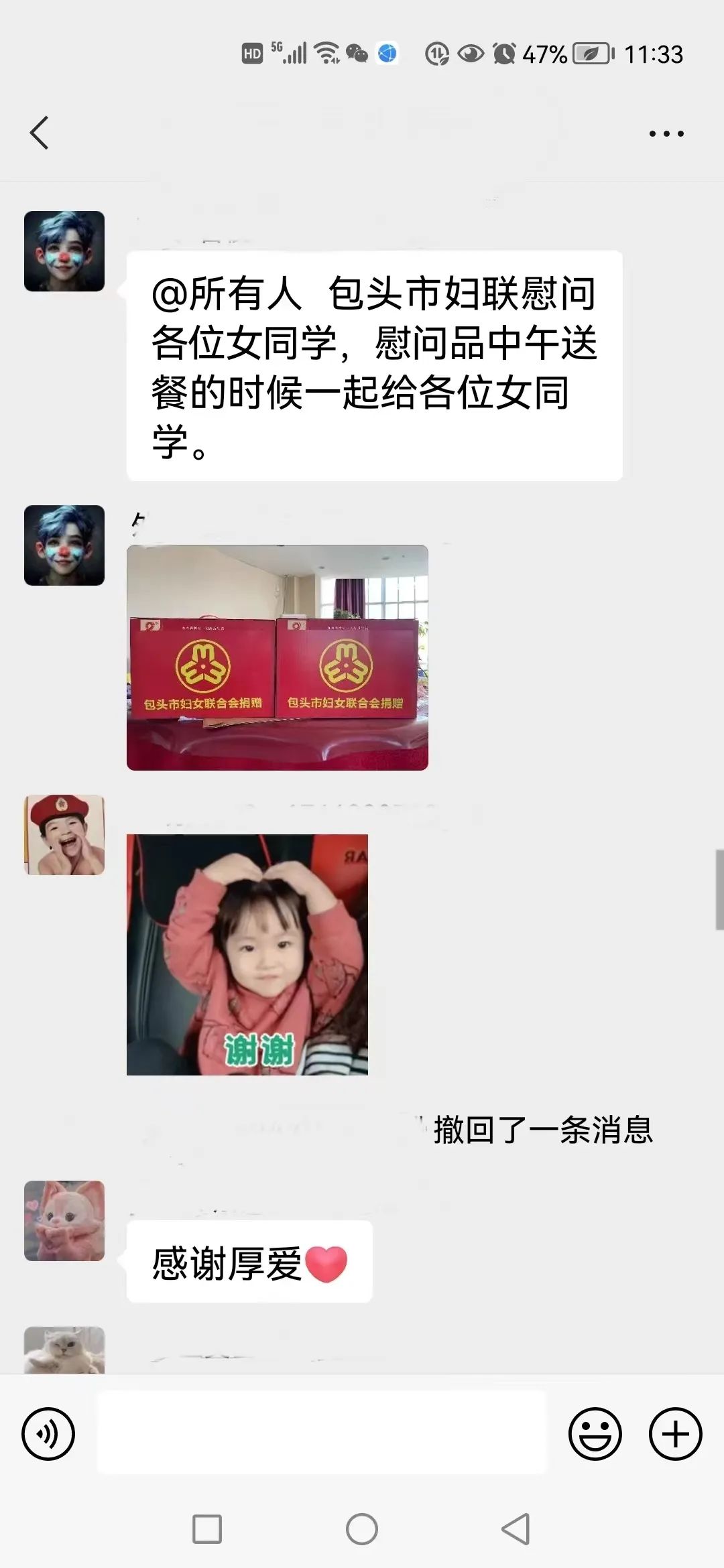Image resolution: width=724 pixels, height=1568 pixels.
Task: Tap the system home button
Action: coord(362,1529)
